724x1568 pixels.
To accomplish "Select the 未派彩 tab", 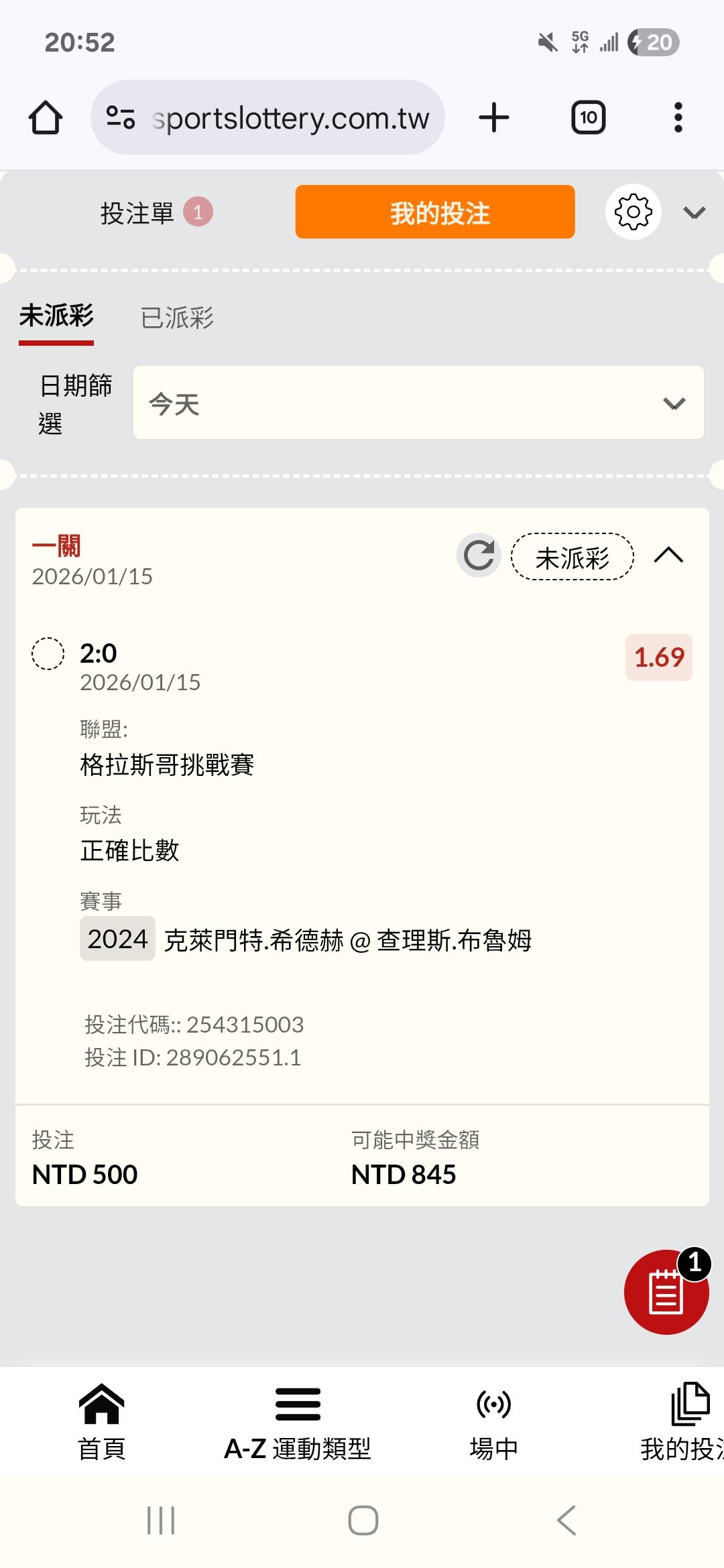I will [56, 316].
